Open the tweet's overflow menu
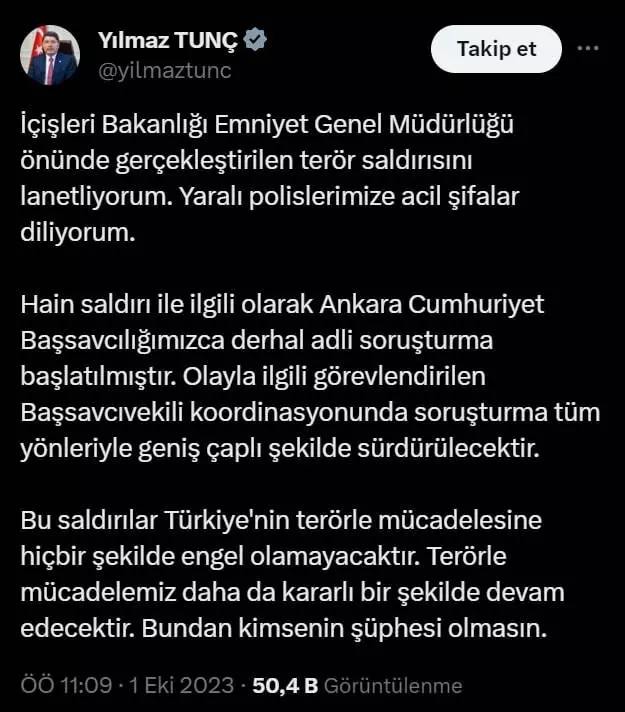This screenshot has width=625, height=712. tap(591, 47)
